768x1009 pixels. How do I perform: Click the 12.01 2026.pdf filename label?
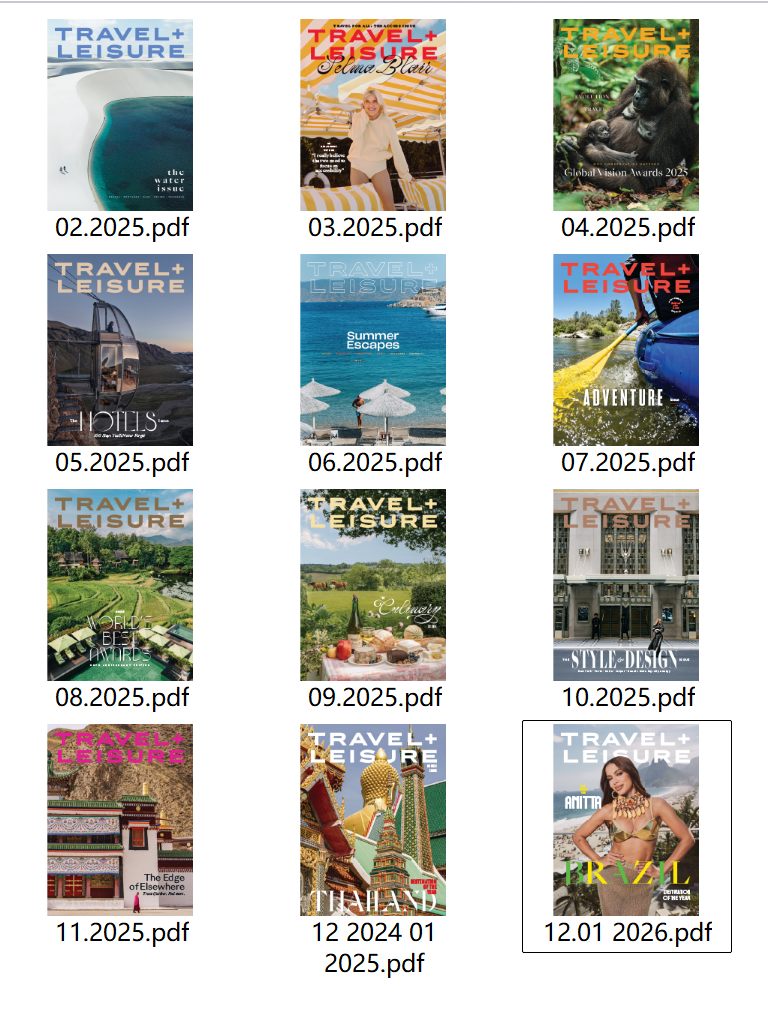(626, 933)
